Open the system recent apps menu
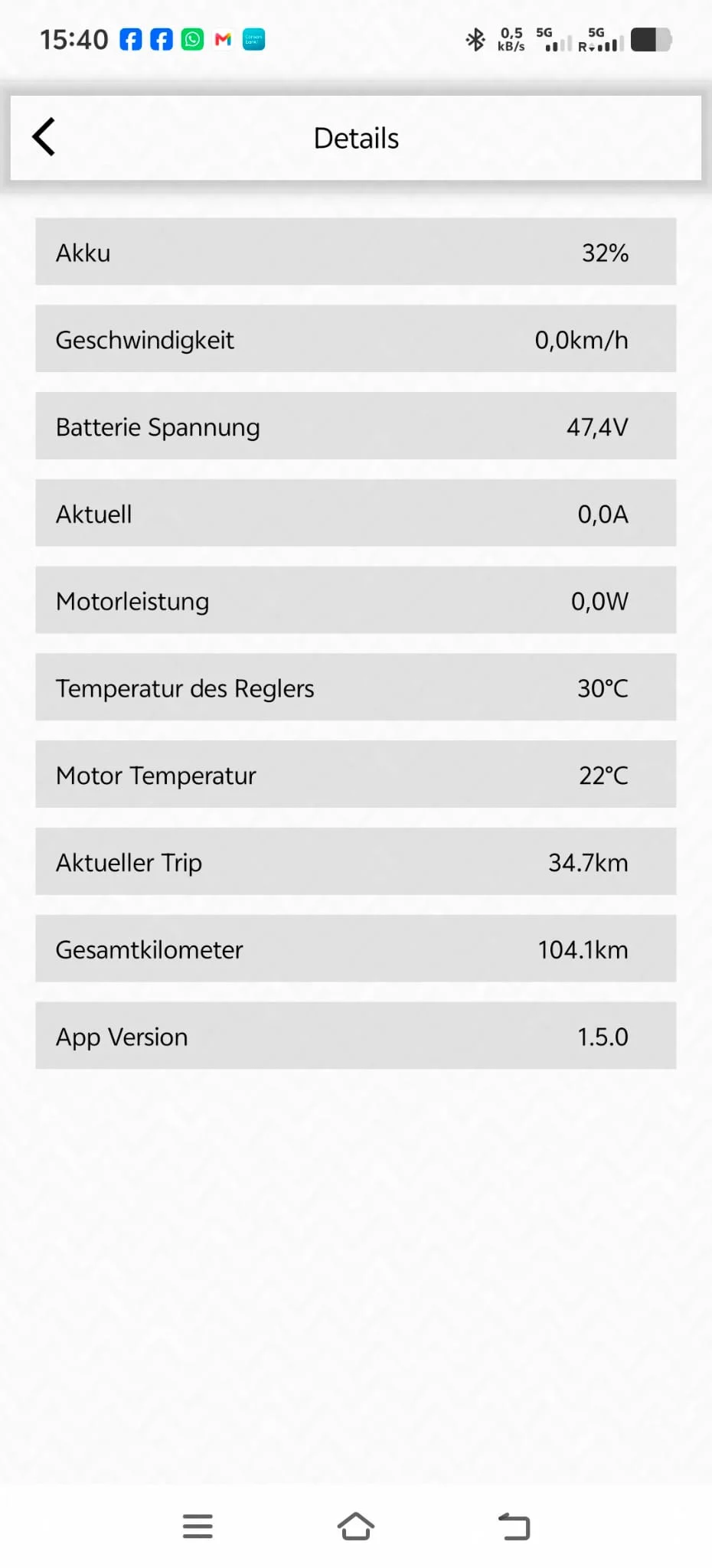 click(x=198, y=1526)
